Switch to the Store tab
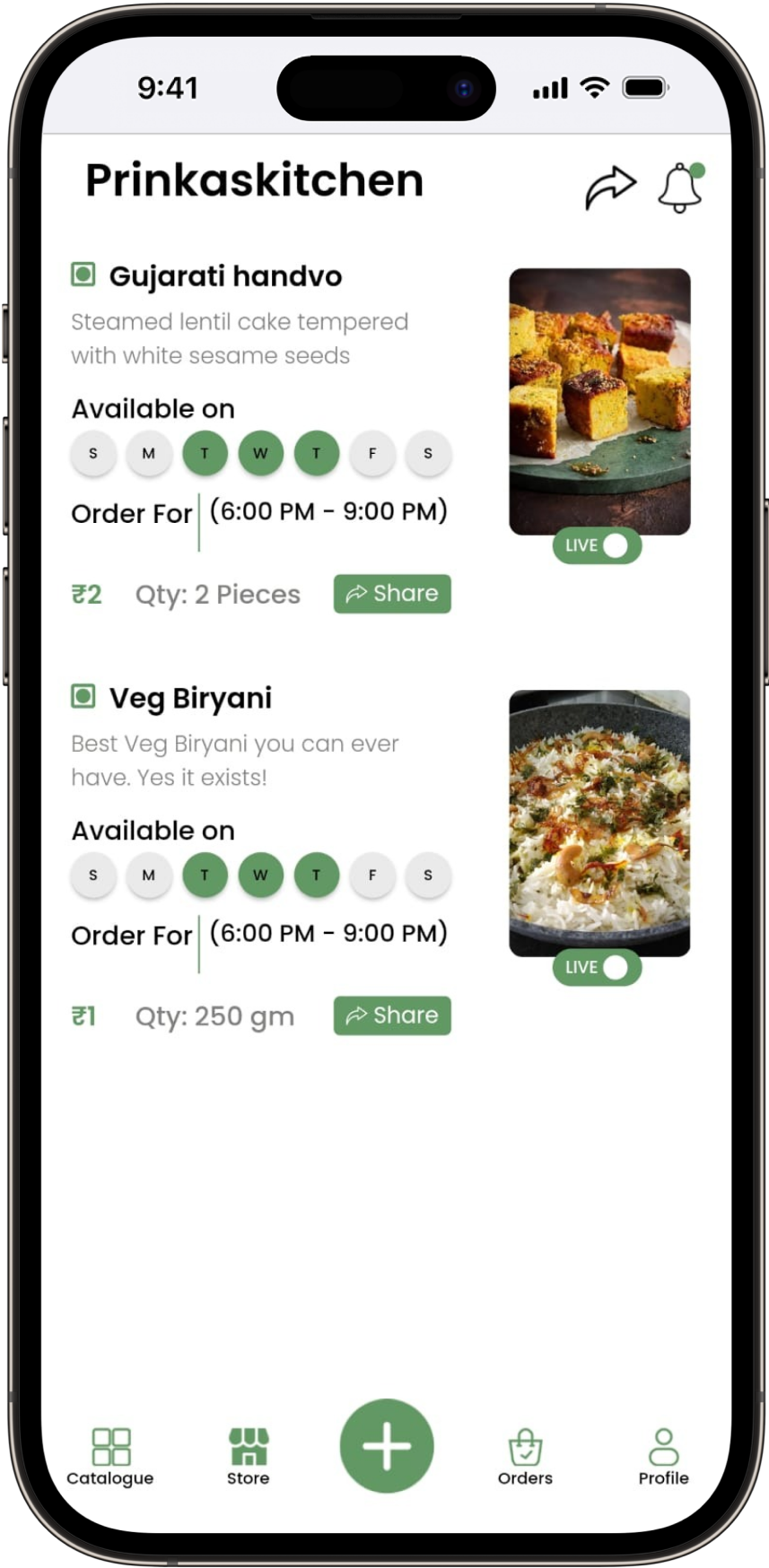The height and width of the screenshot is (1568, 769). 249,1458
